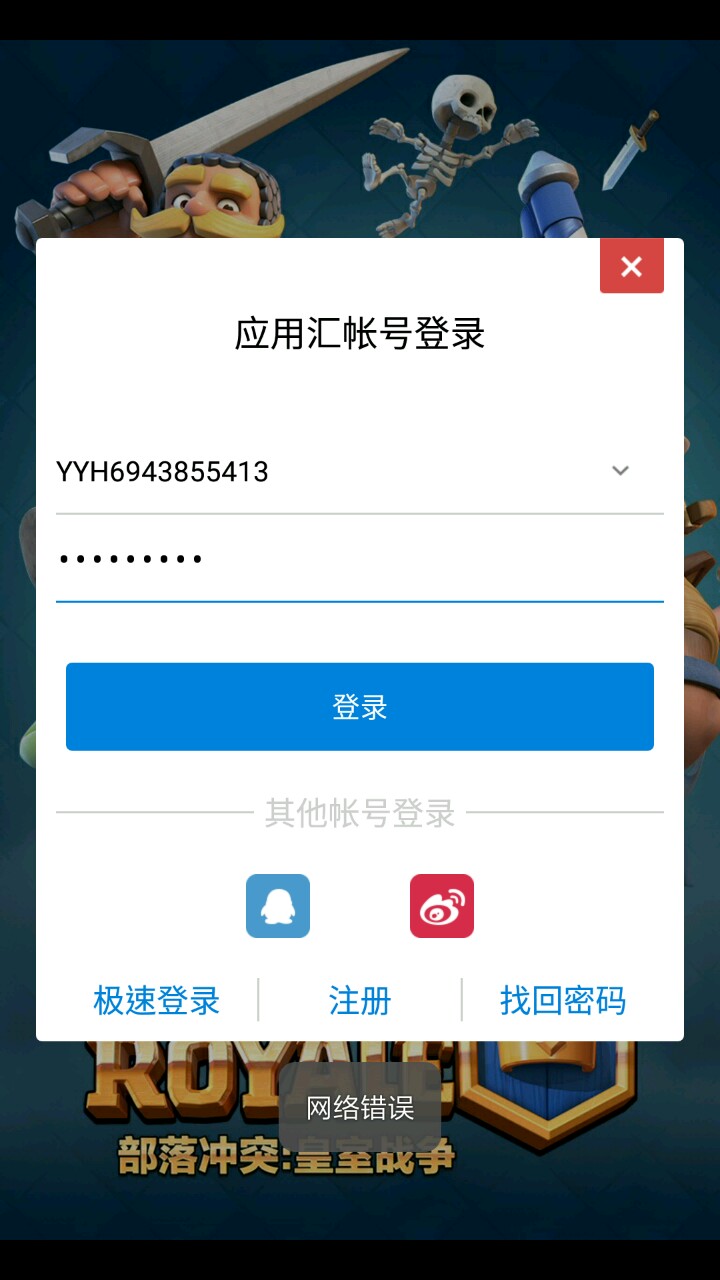Open 找回密码 to recover password
This screenshot has height=1280, width=720.
point(563,1000)
